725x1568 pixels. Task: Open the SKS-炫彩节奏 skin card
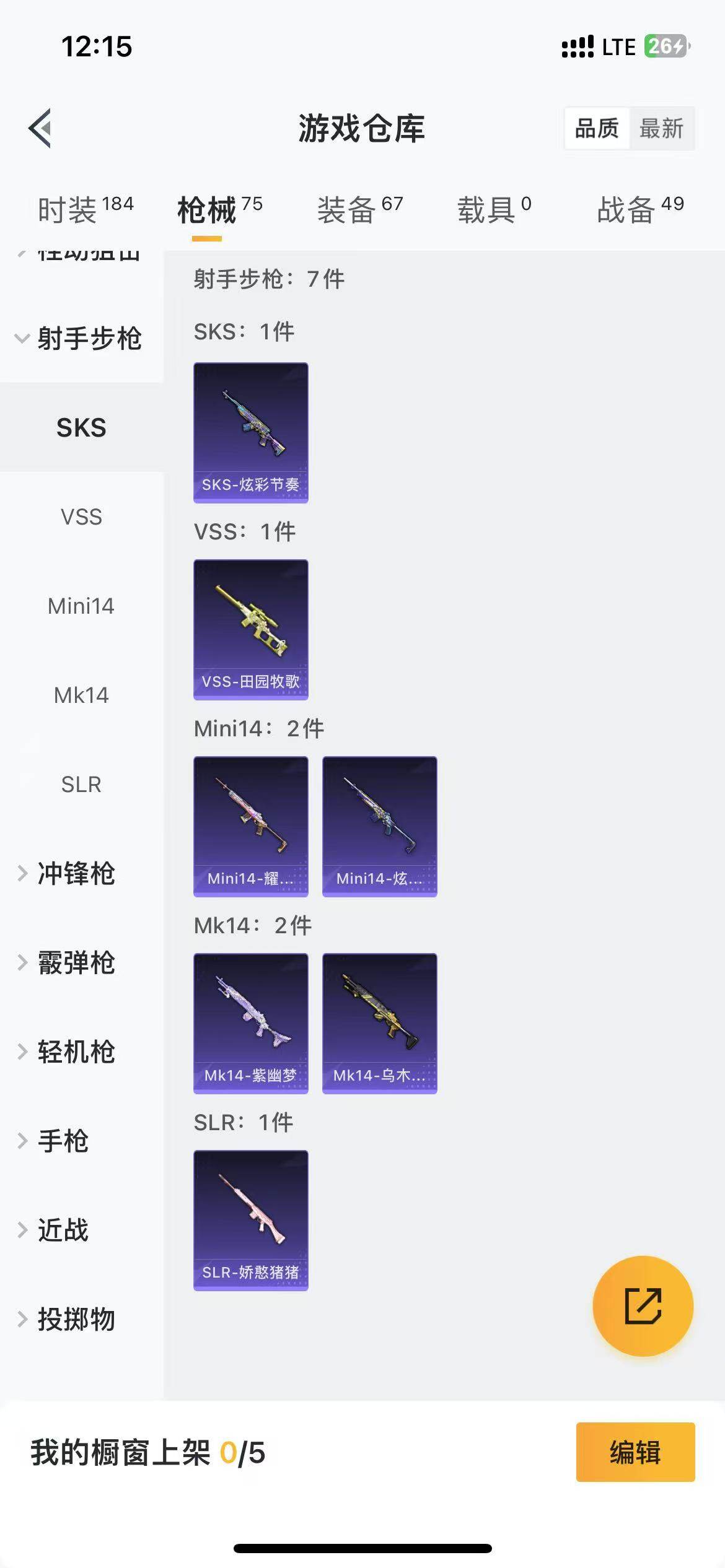click(x=250, y=431)
